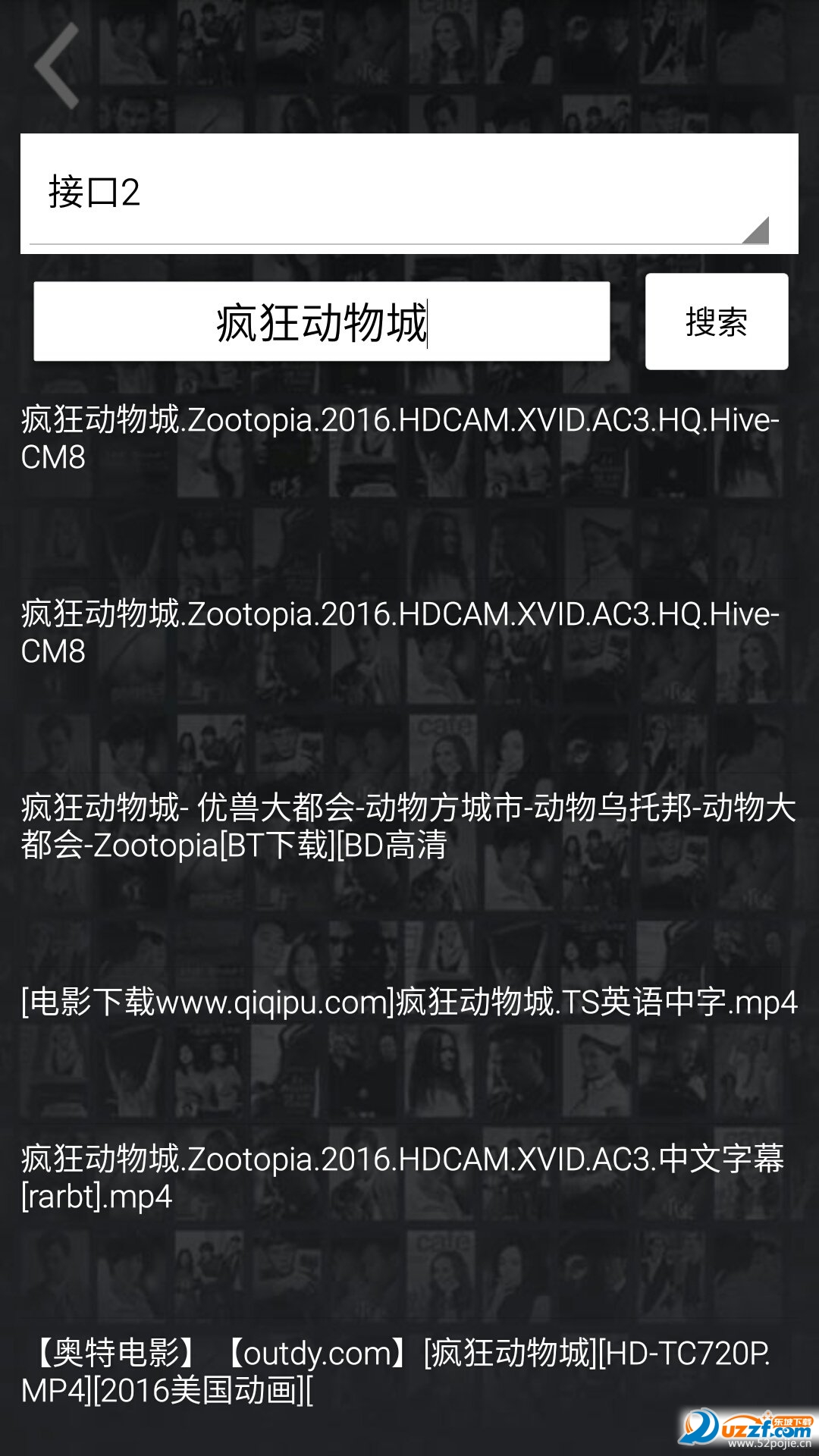Tap the search field containing 疯狂动物城
Viewport: 819px width, 1456px height.
(322, 322)
